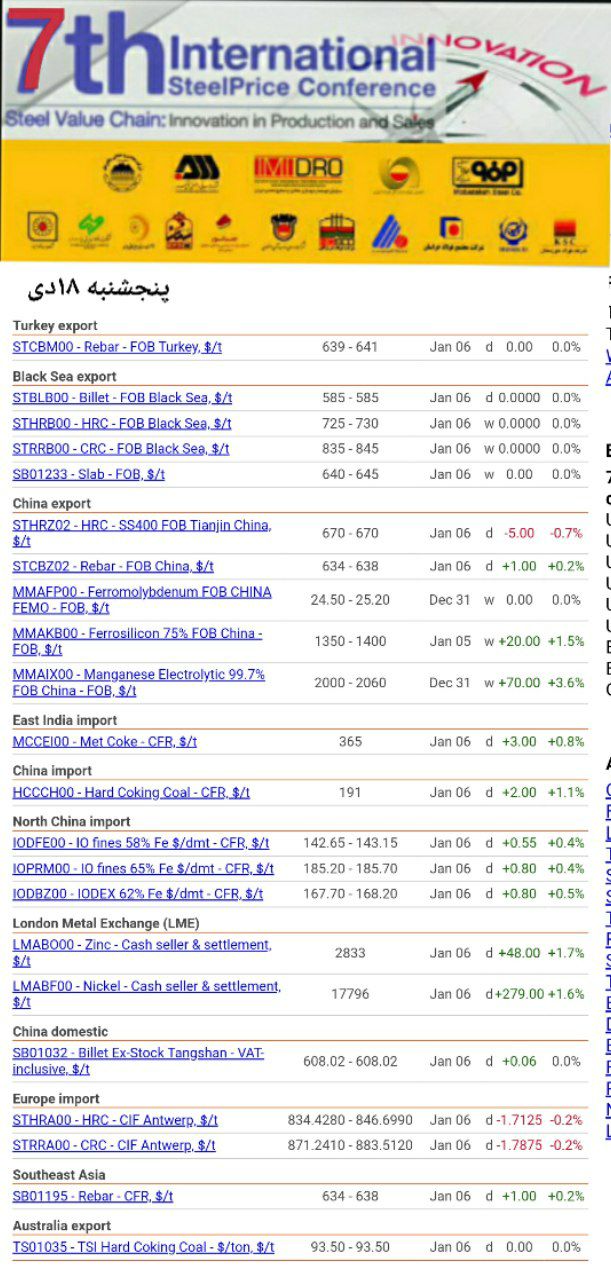Open STRRB00 CRC FOB Black Sea link
611x1277 pixels.
[121, 449]
